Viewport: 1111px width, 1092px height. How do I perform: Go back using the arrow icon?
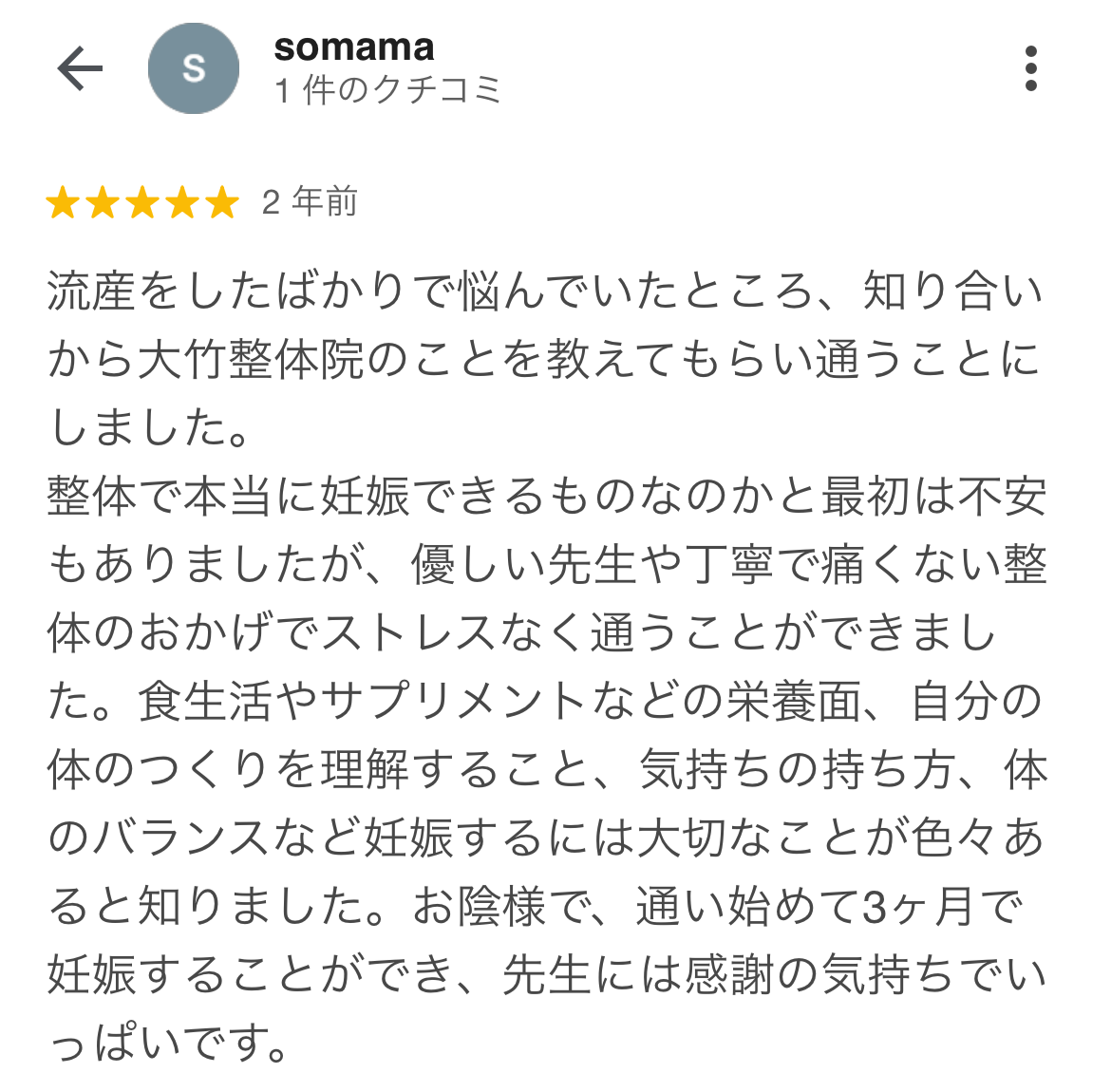(x=80, y=68)
